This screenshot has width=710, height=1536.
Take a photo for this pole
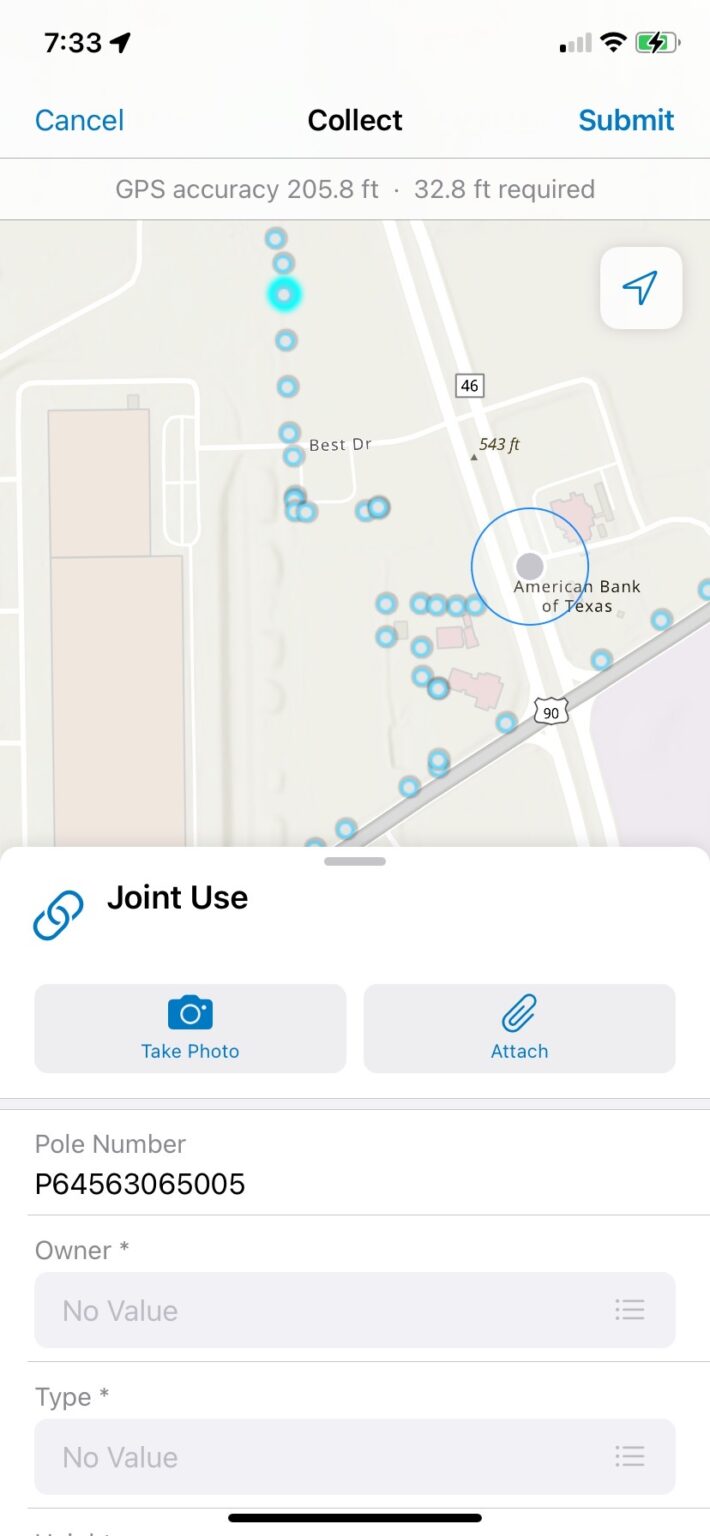[x=190, y=1028]
